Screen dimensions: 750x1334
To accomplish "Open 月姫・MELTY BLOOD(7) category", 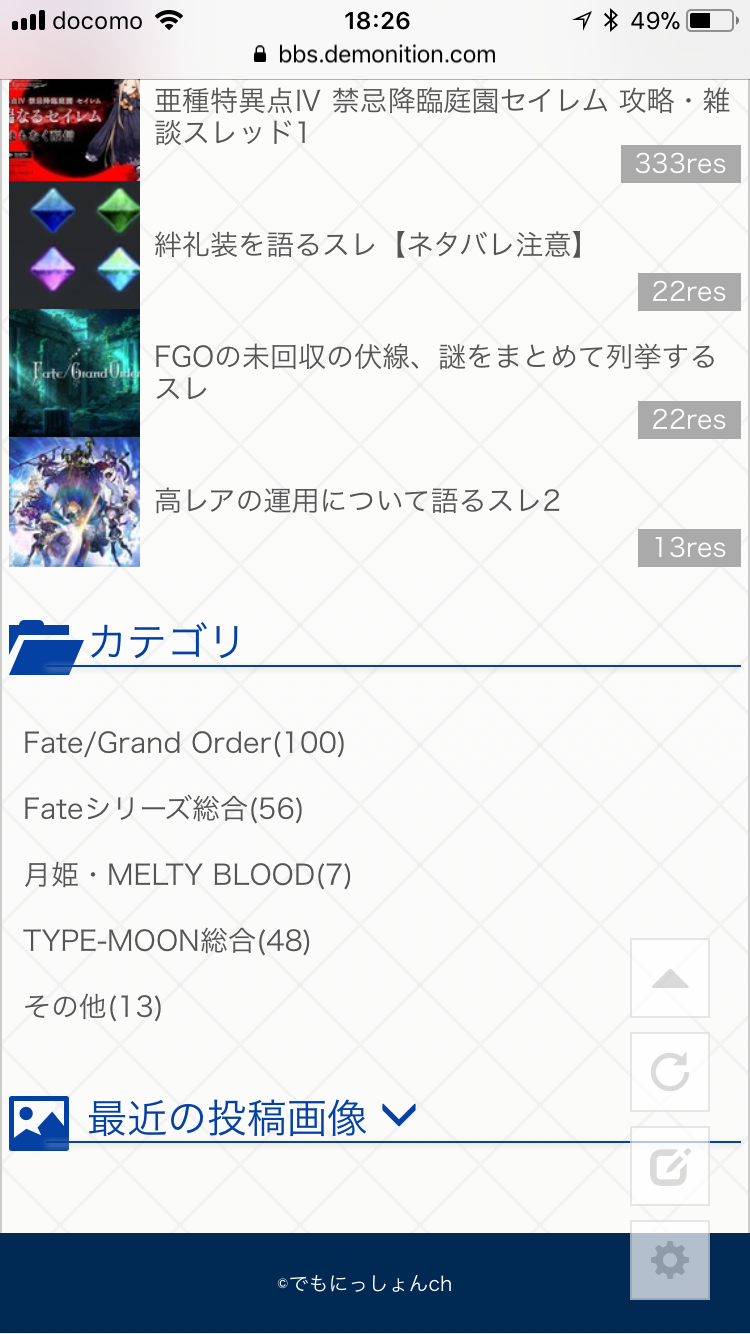I will tap(187, 875).
